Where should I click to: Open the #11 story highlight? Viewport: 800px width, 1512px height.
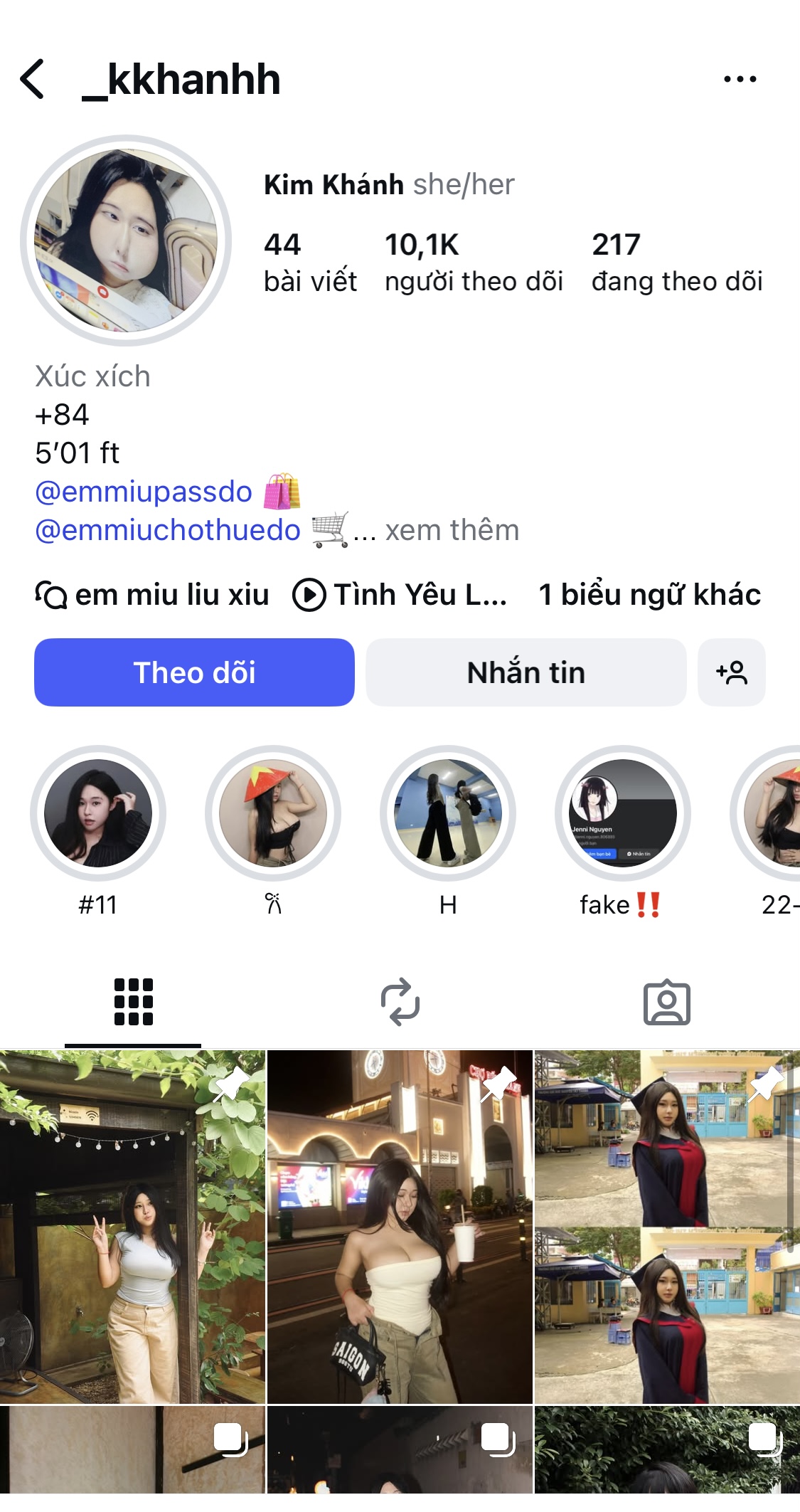pyautogui.click(x=98, y=813)
